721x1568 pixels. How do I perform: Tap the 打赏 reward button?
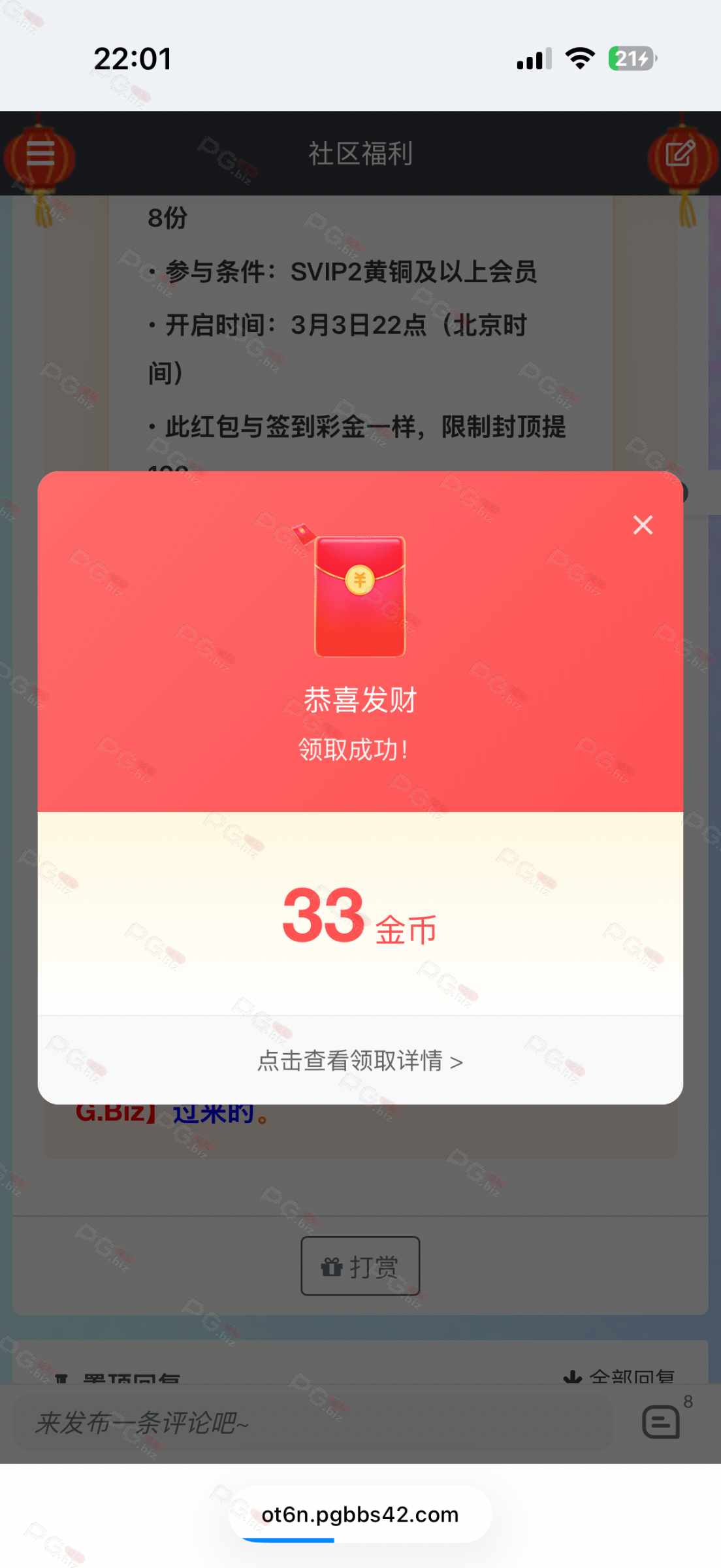(x=360, y=1266)
